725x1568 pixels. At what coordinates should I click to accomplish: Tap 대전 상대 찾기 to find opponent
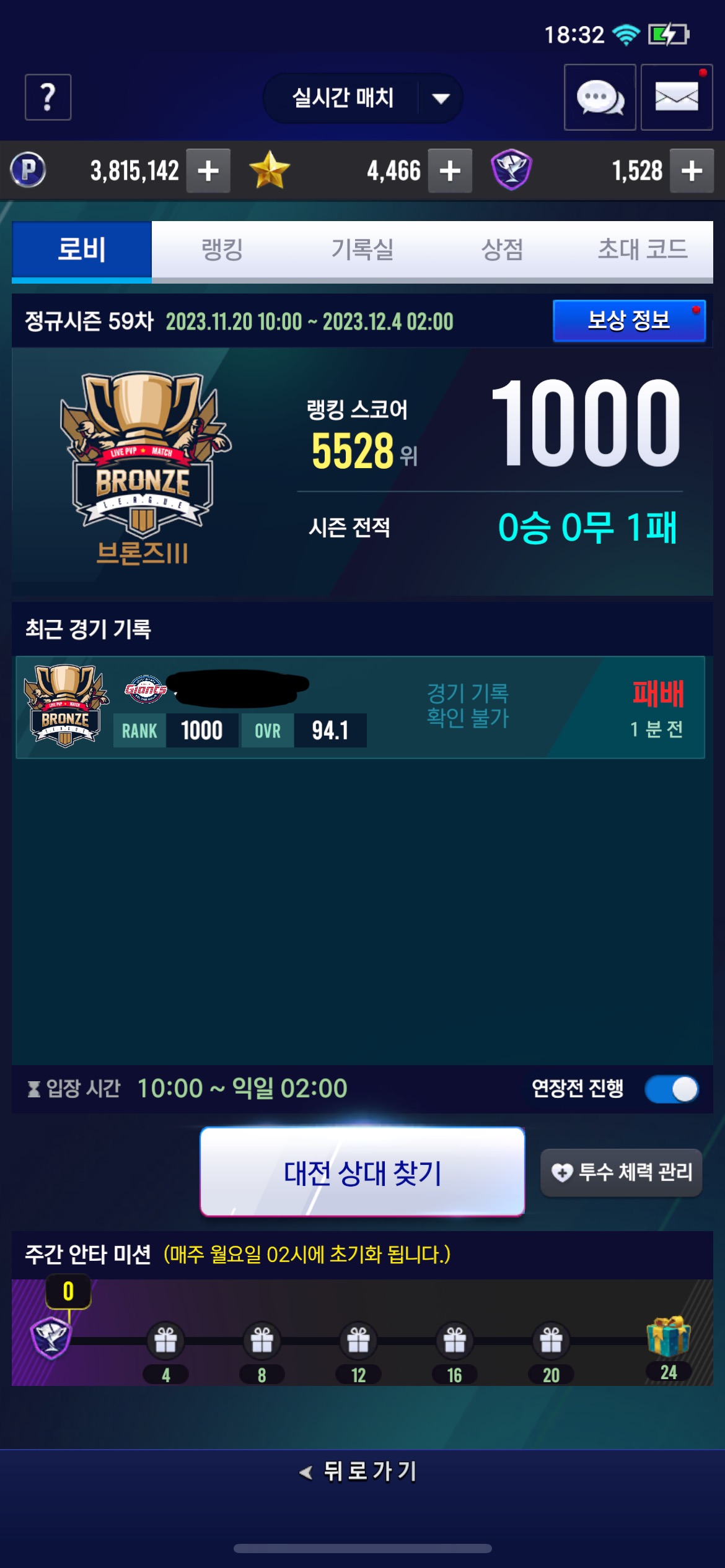pyautogui.click(x=362, y=1172)
